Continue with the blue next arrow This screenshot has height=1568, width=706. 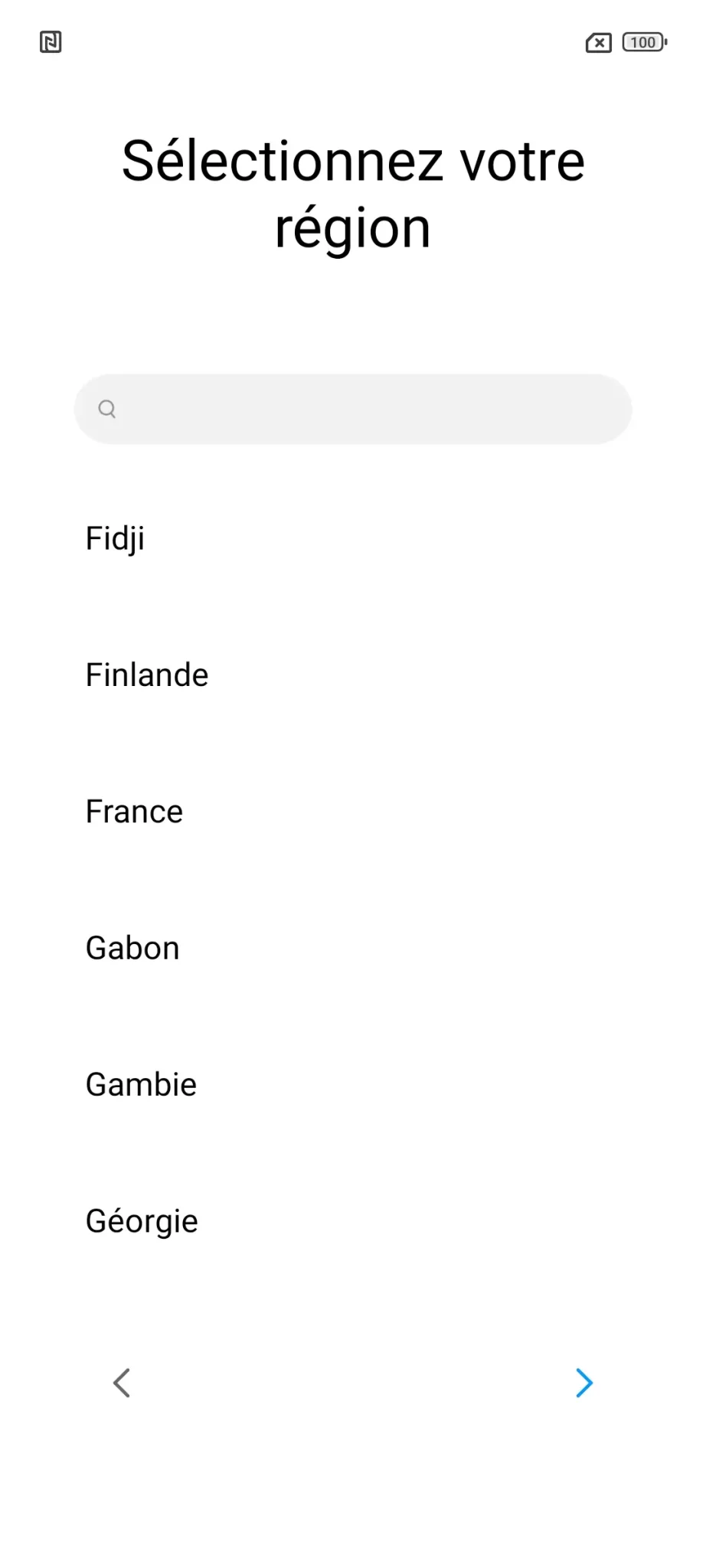(x=584, y=1383)
